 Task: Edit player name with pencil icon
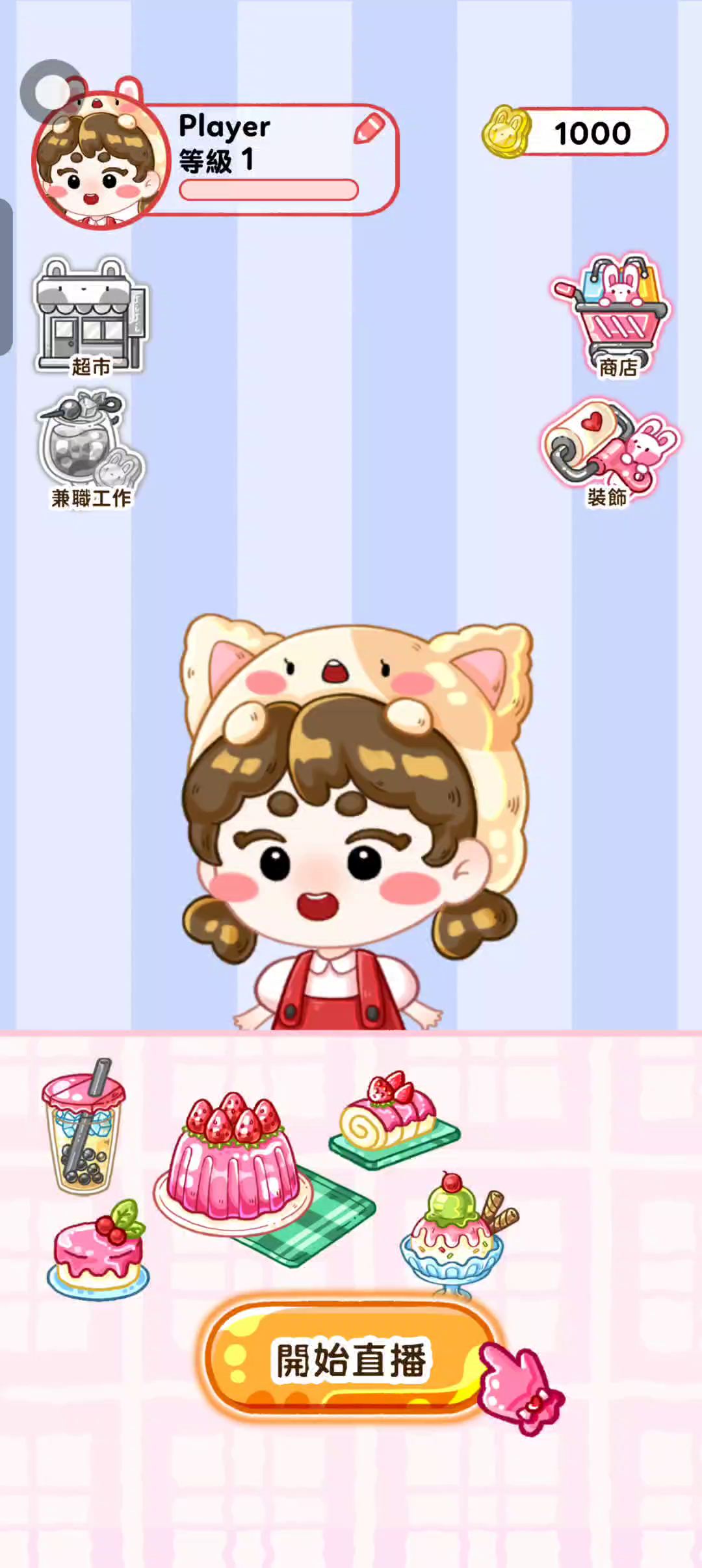pos(369,128)
